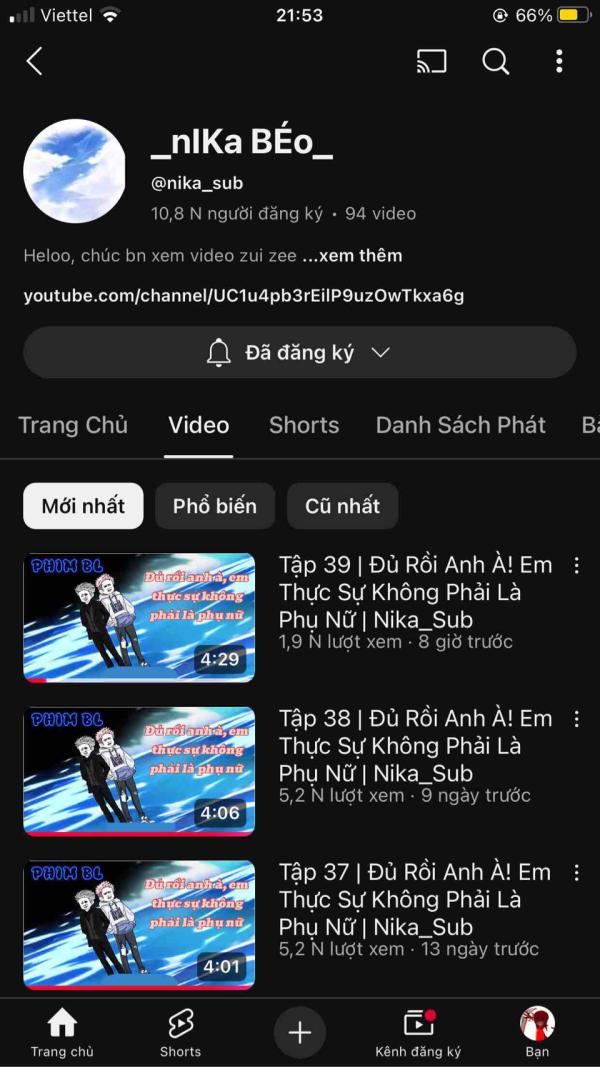Open the cast to device icon

tap(431, 61)
